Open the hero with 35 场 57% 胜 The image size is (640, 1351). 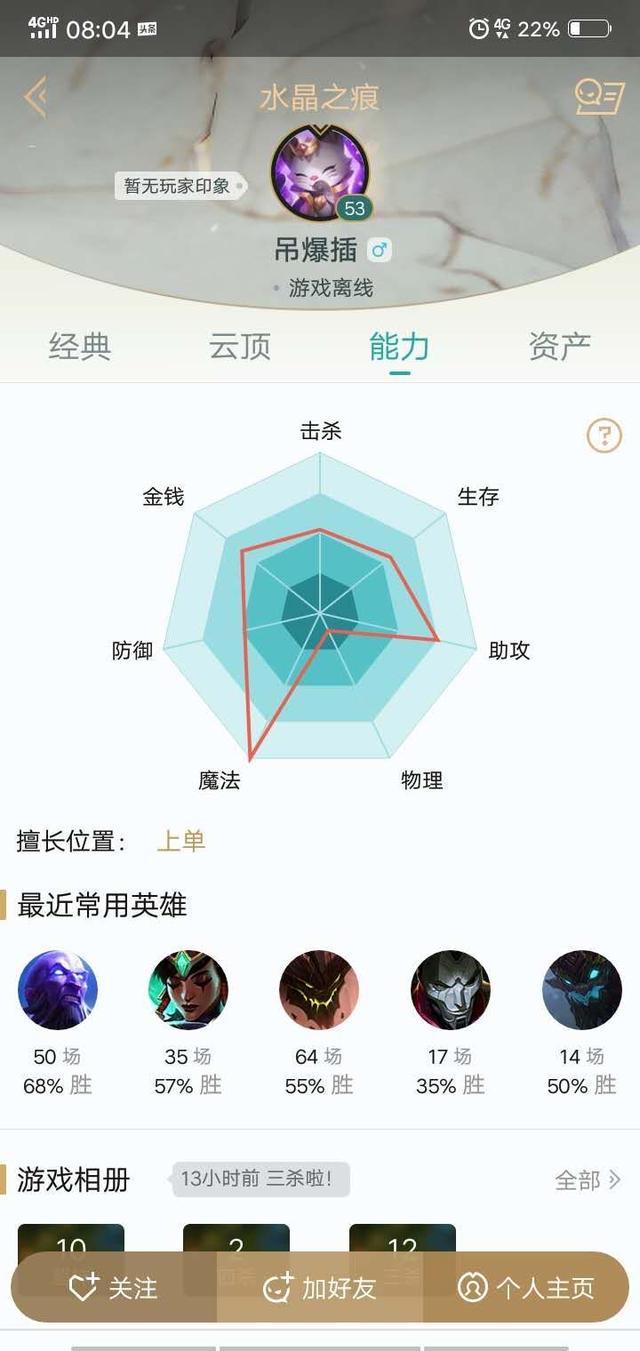tap(188, 990)
